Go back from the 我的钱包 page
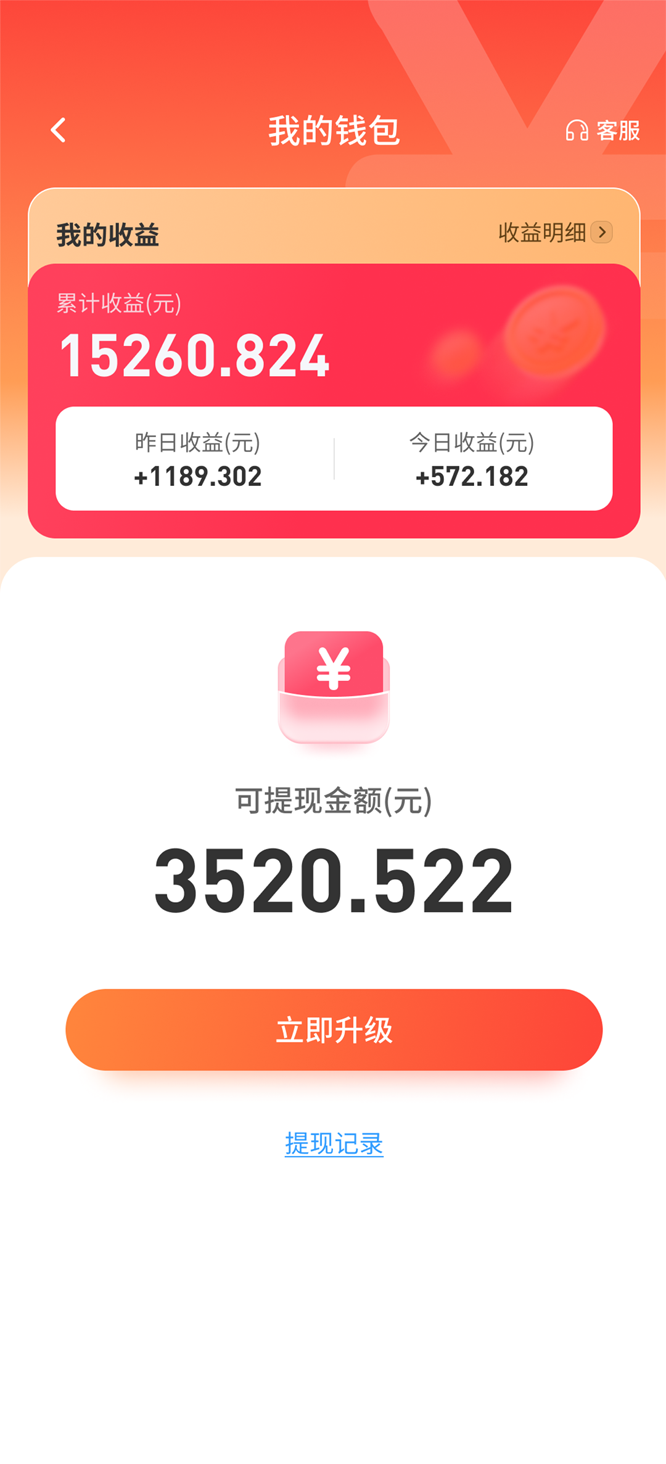 (58, 130)
